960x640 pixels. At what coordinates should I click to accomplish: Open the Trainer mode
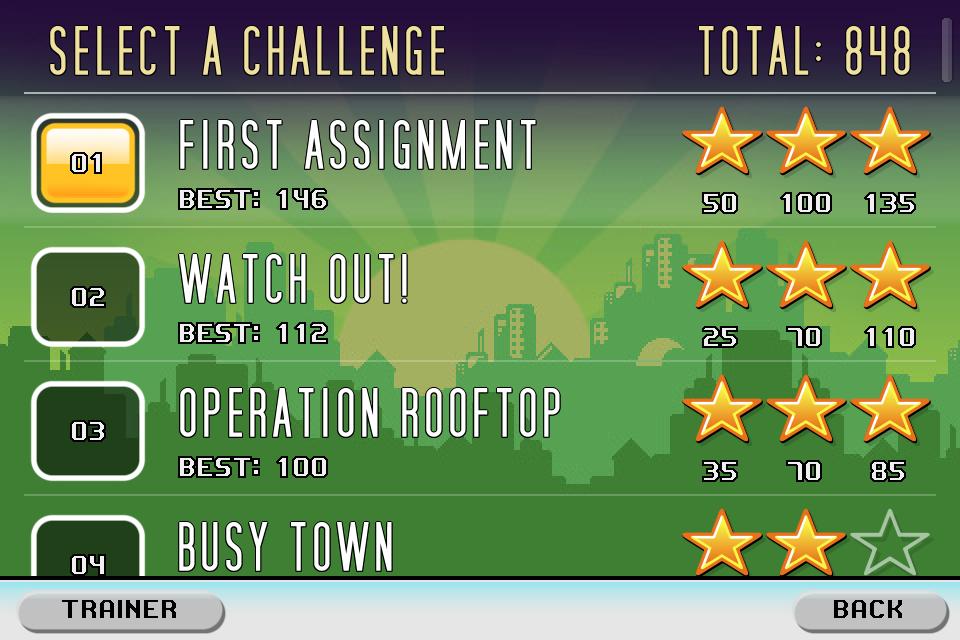[x=121, y=610]
